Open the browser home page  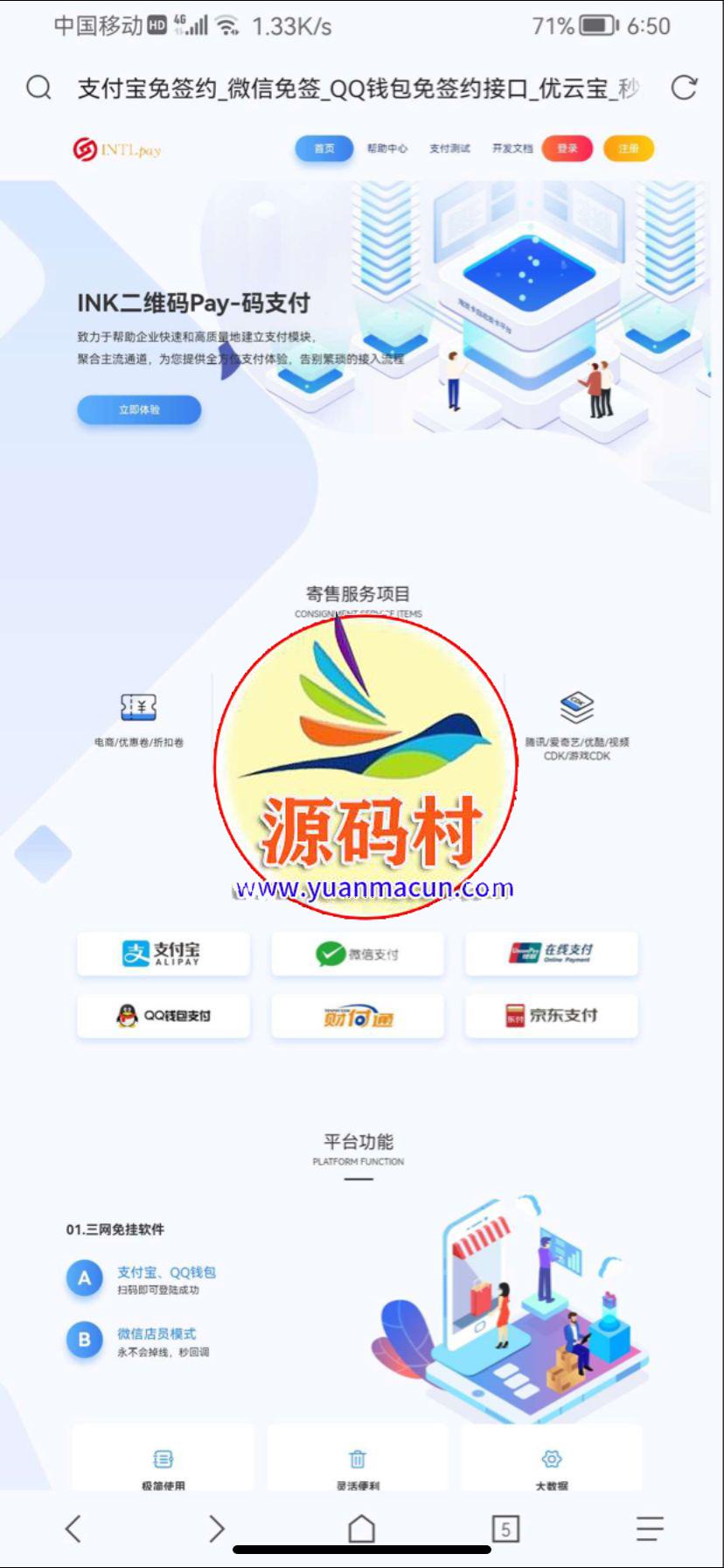[x=361, y=1528]
